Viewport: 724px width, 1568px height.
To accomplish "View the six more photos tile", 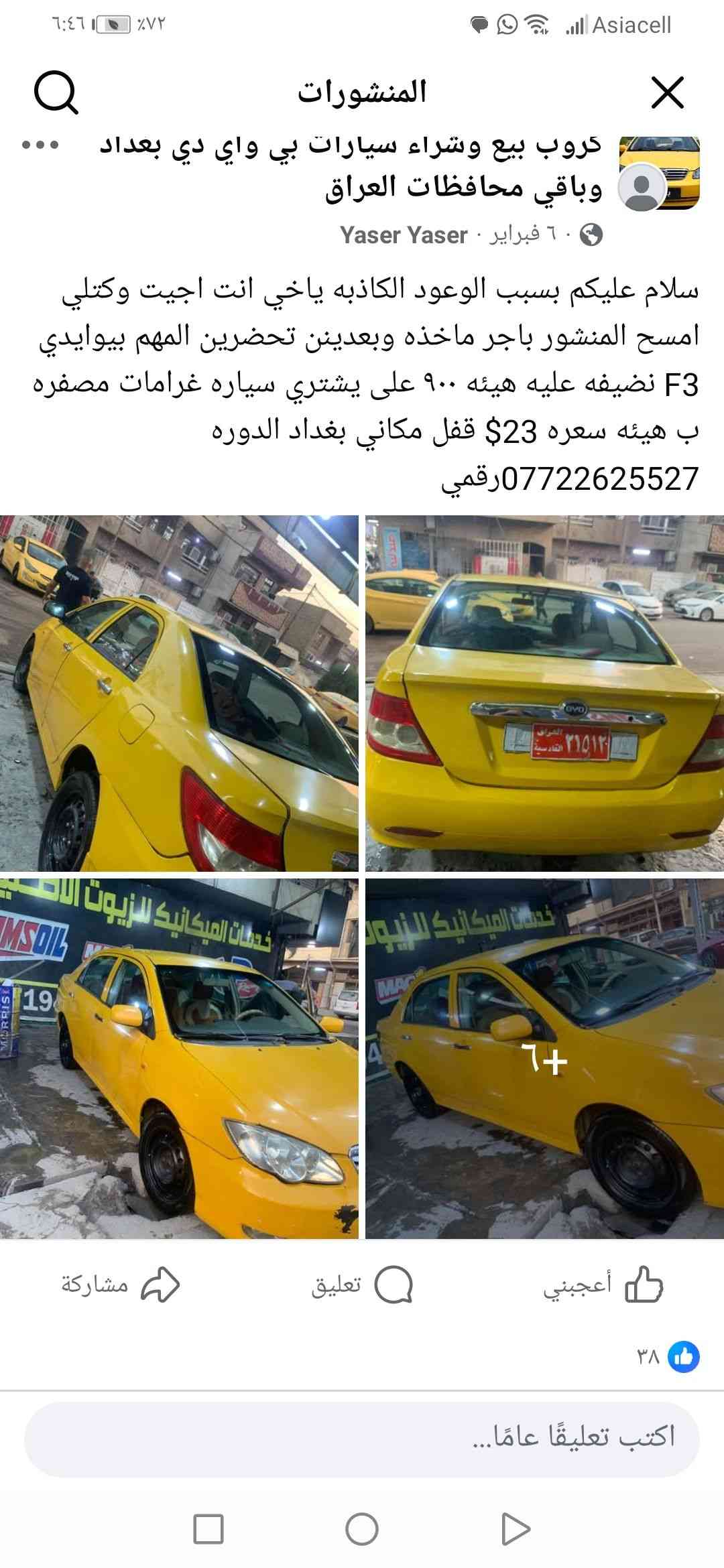I will click(x=544, y=1059).
